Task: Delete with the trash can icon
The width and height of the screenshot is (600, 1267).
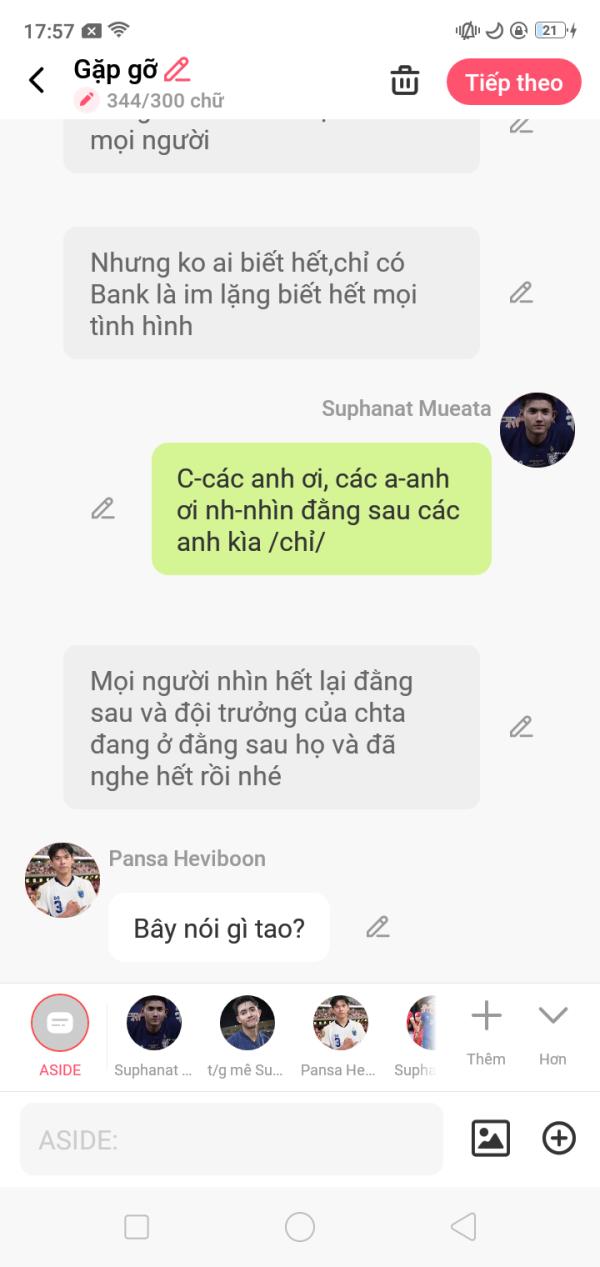Action: coord(404,81)
